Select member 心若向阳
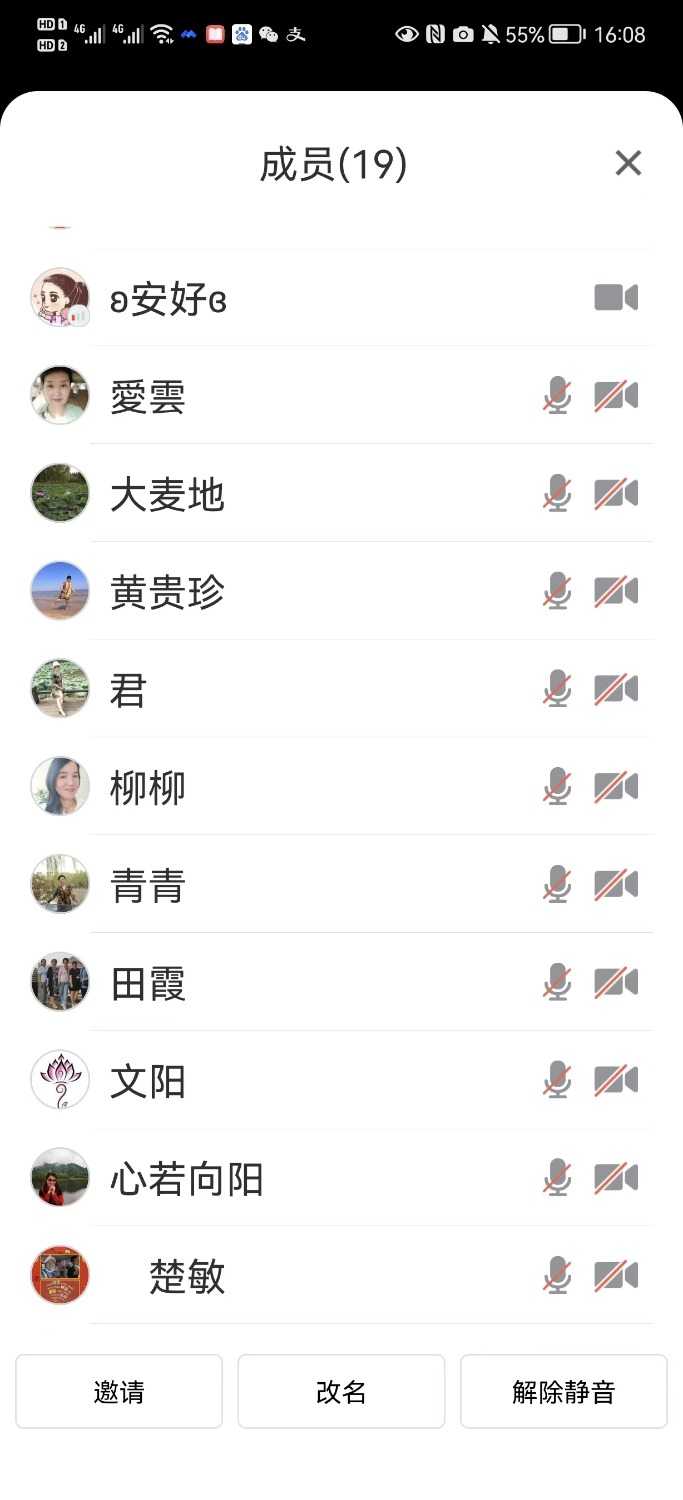The height and width of the screenshot is (1500, 683). click(x=186, y=1180)
